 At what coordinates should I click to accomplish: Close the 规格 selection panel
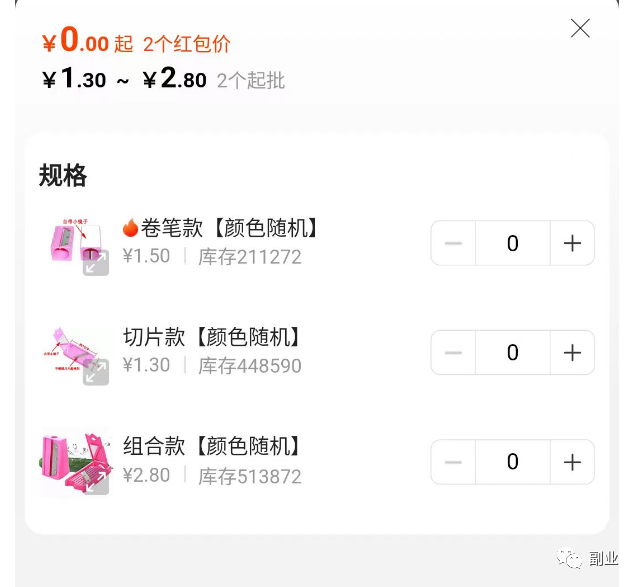[x=580, y=29]
